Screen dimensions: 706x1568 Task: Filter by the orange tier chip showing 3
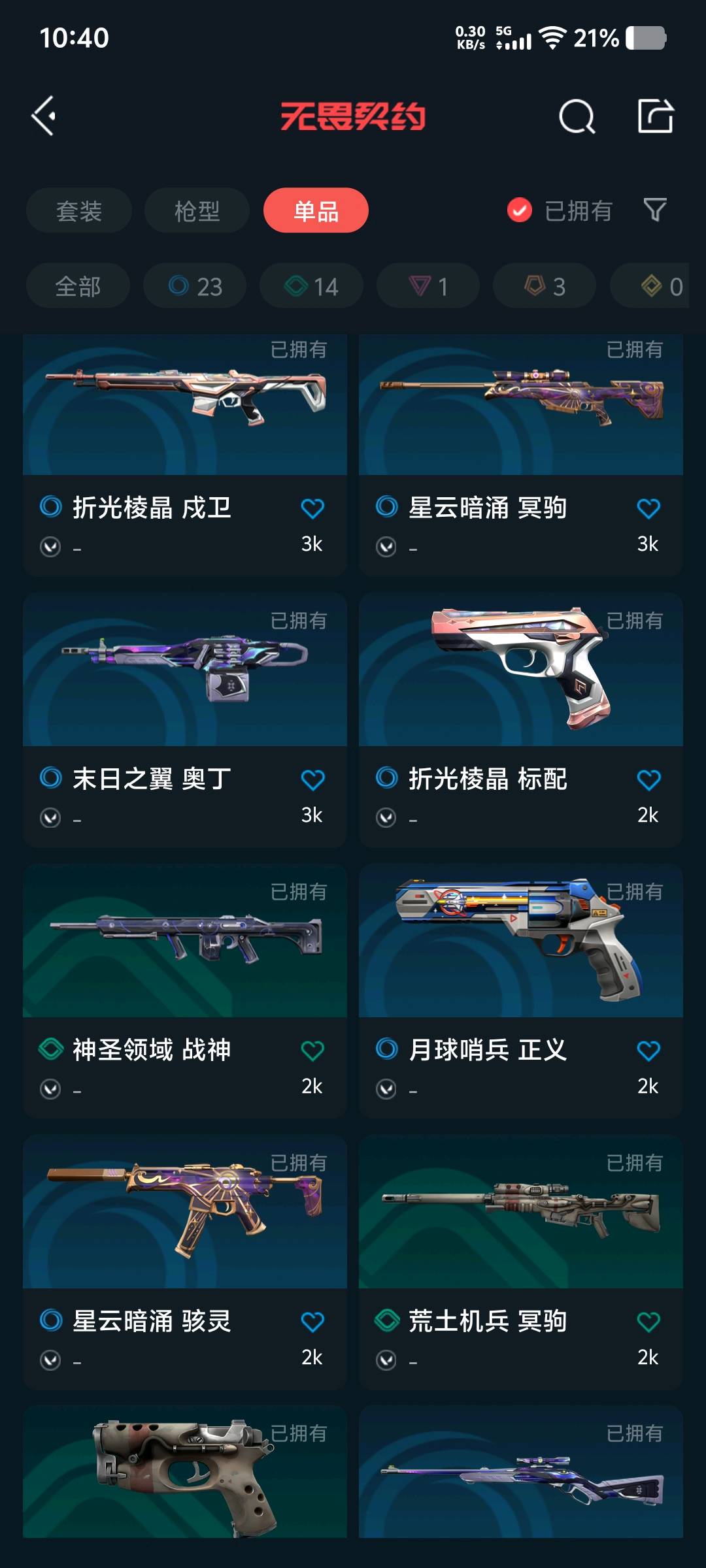pos(545,286)
